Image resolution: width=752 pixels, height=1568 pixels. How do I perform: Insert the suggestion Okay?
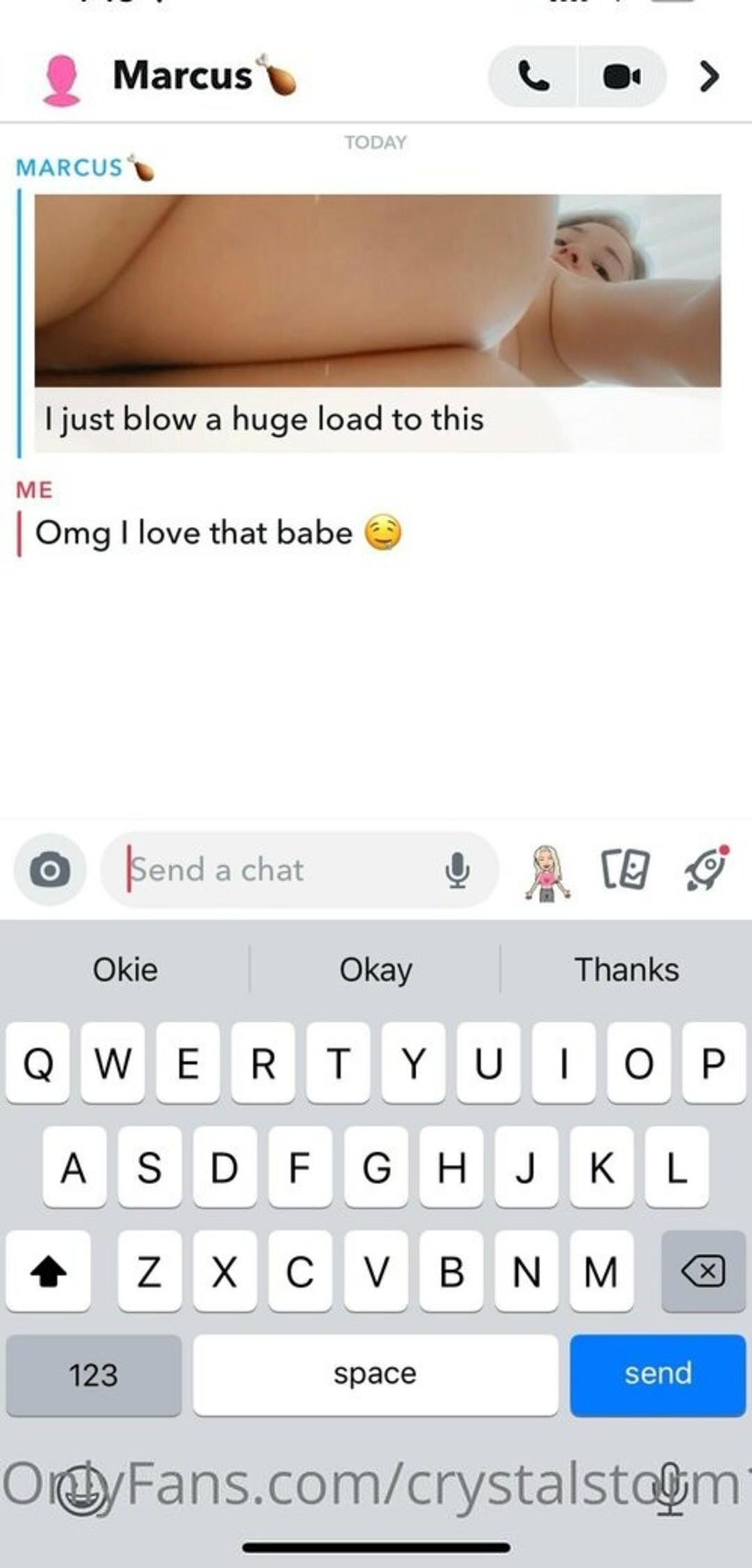coord(375,970)
